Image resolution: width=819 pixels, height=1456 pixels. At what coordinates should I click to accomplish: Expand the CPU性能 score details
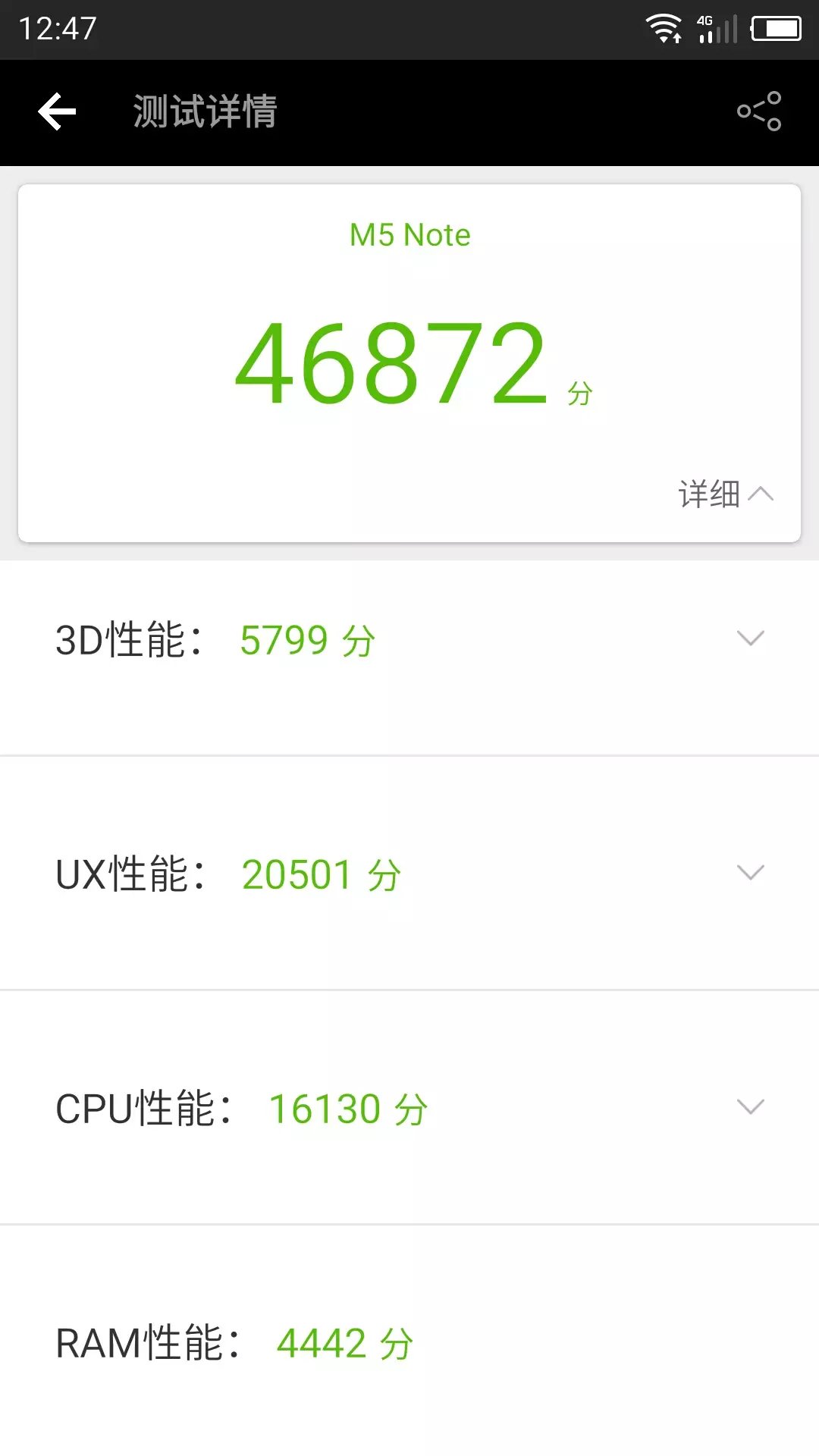[751, 1108]
